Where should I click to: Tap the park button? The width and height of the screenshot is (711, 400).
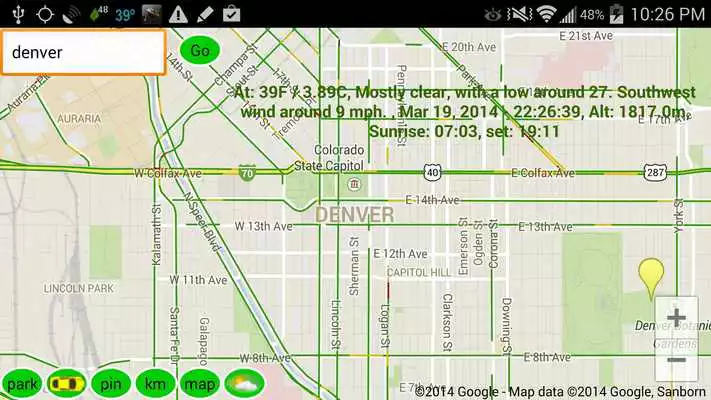click(x=22, y=383)
